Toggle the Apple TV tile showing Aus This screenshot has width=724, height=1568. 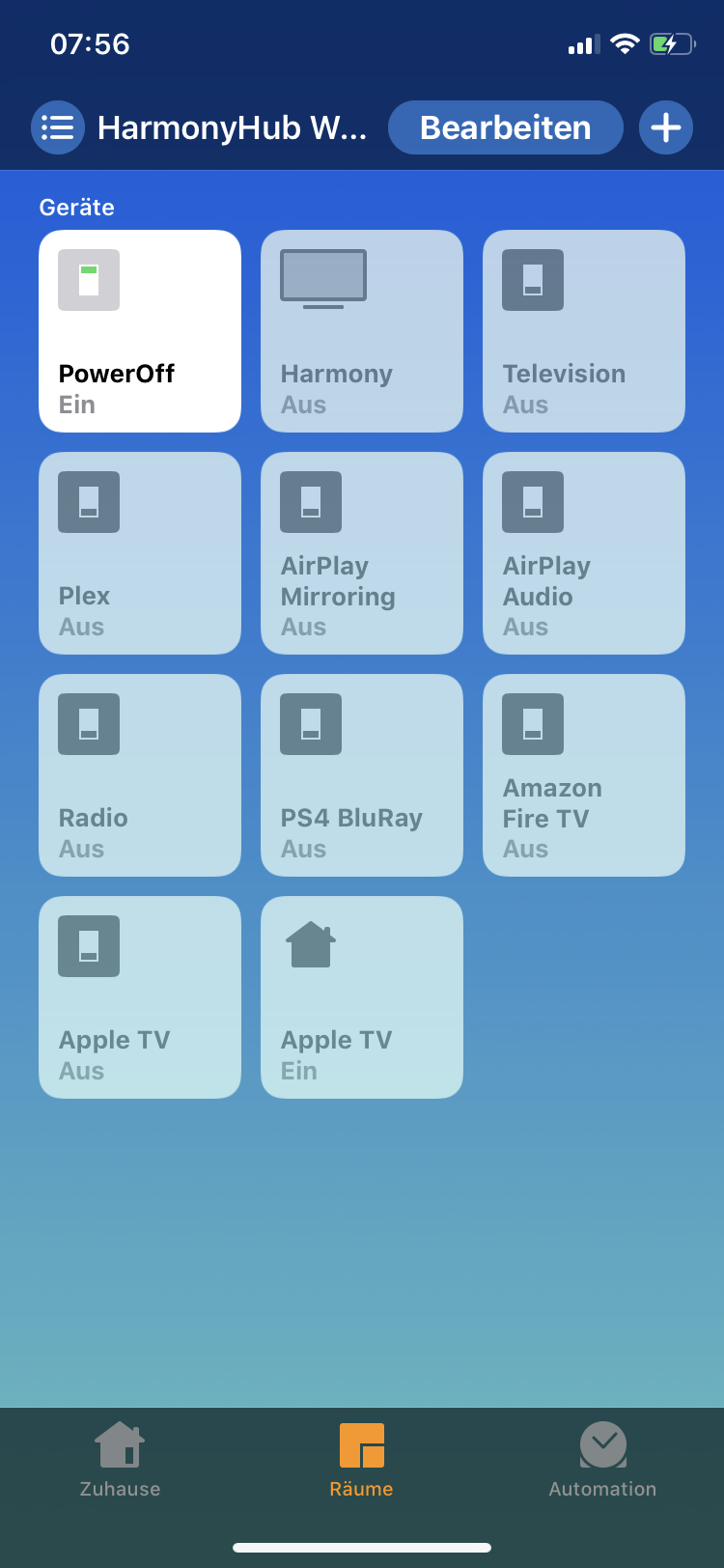(x=140, y=997)
